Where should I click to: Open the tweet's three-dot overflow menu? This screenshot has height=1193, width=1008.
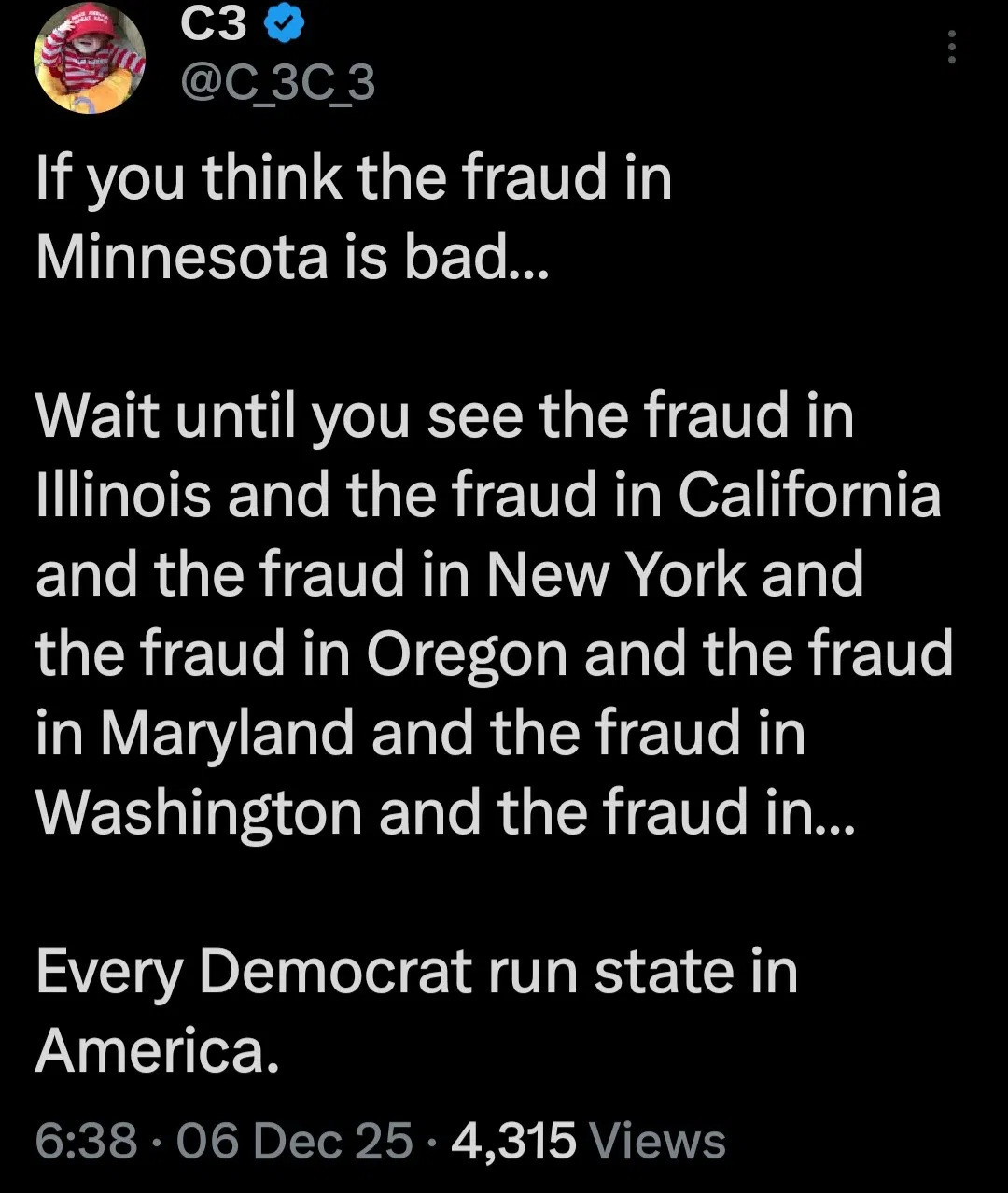tap(951, 47)
